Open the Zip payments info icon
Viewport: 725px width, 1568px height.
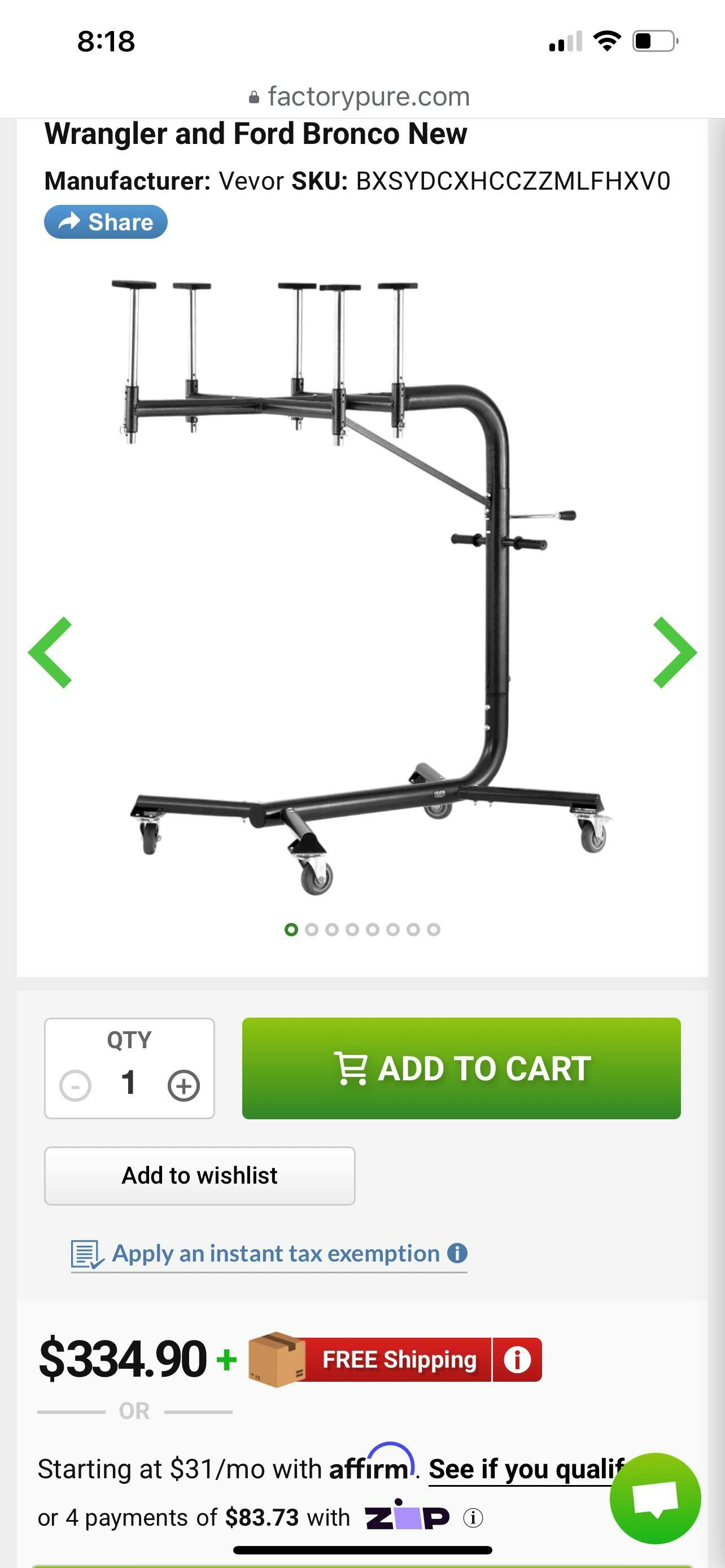[x=473, y=1517]
